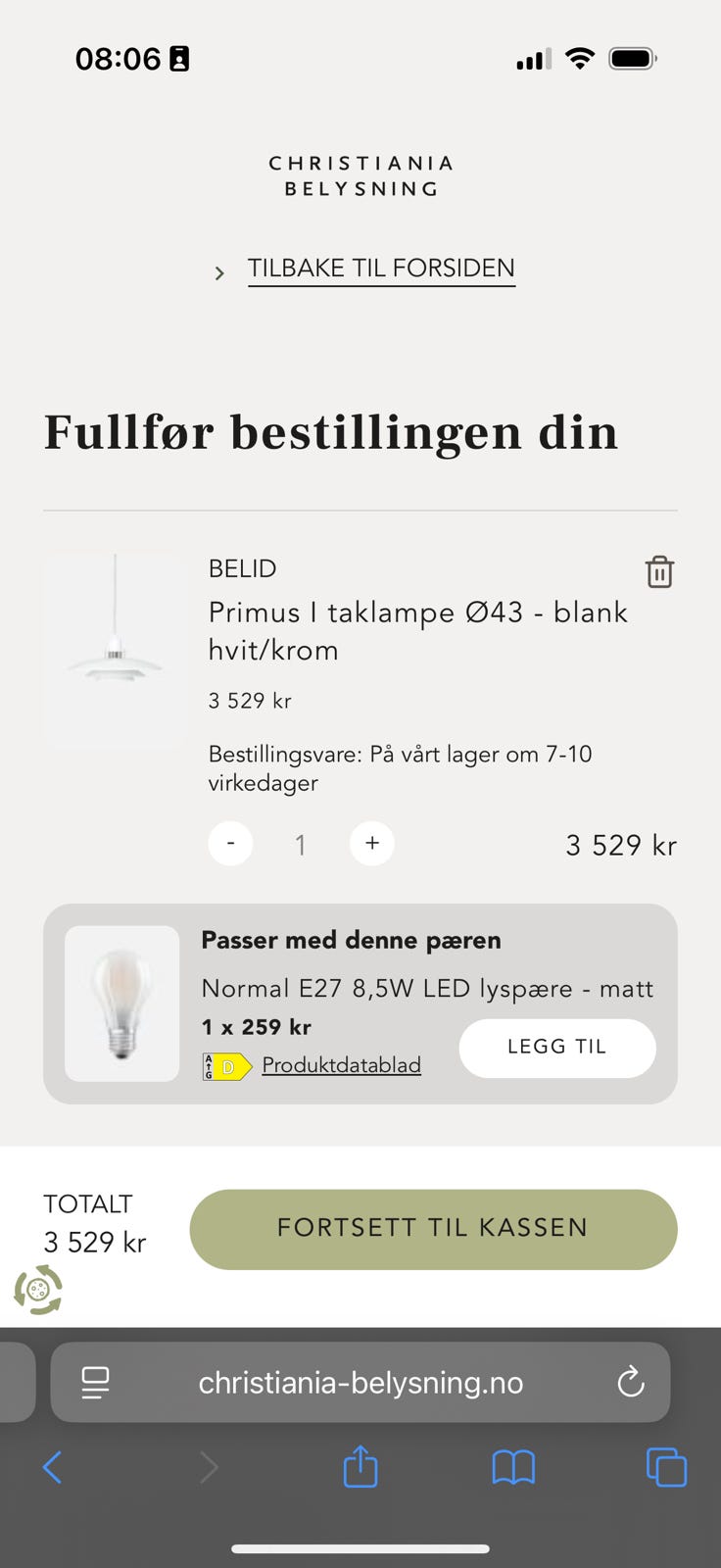
Task: Open Safari's page settings menu
Action: pyautogui.click(x=95, y=1382)
